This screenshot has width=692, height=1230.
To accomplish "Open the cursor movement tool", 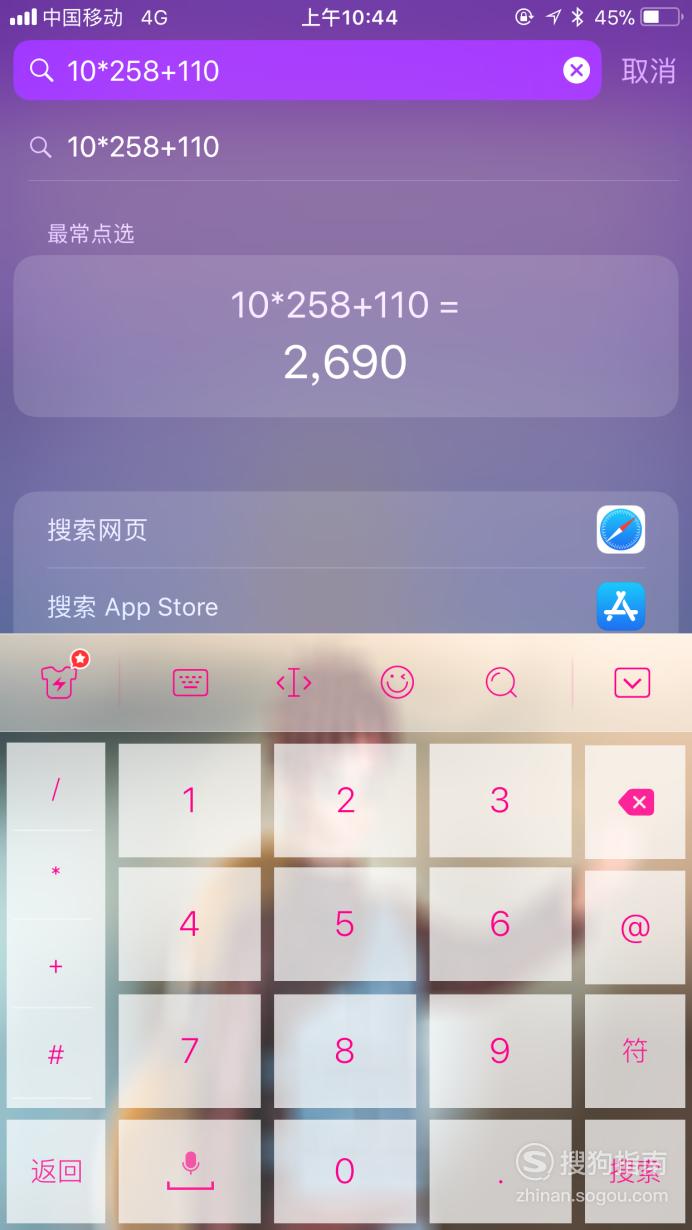I will coord(294,683).
